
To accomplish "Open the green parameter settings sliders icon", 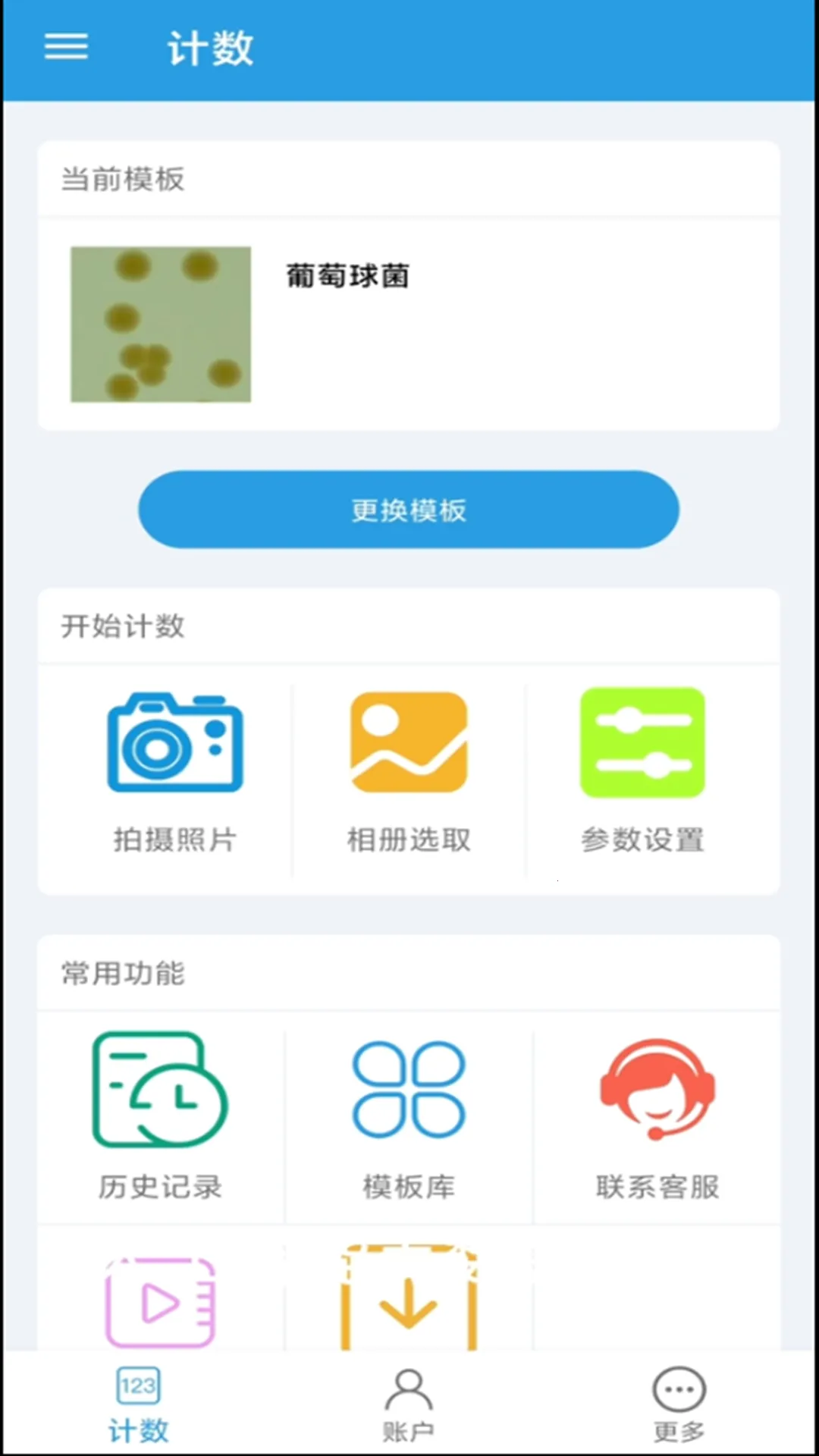I will 642,743.
